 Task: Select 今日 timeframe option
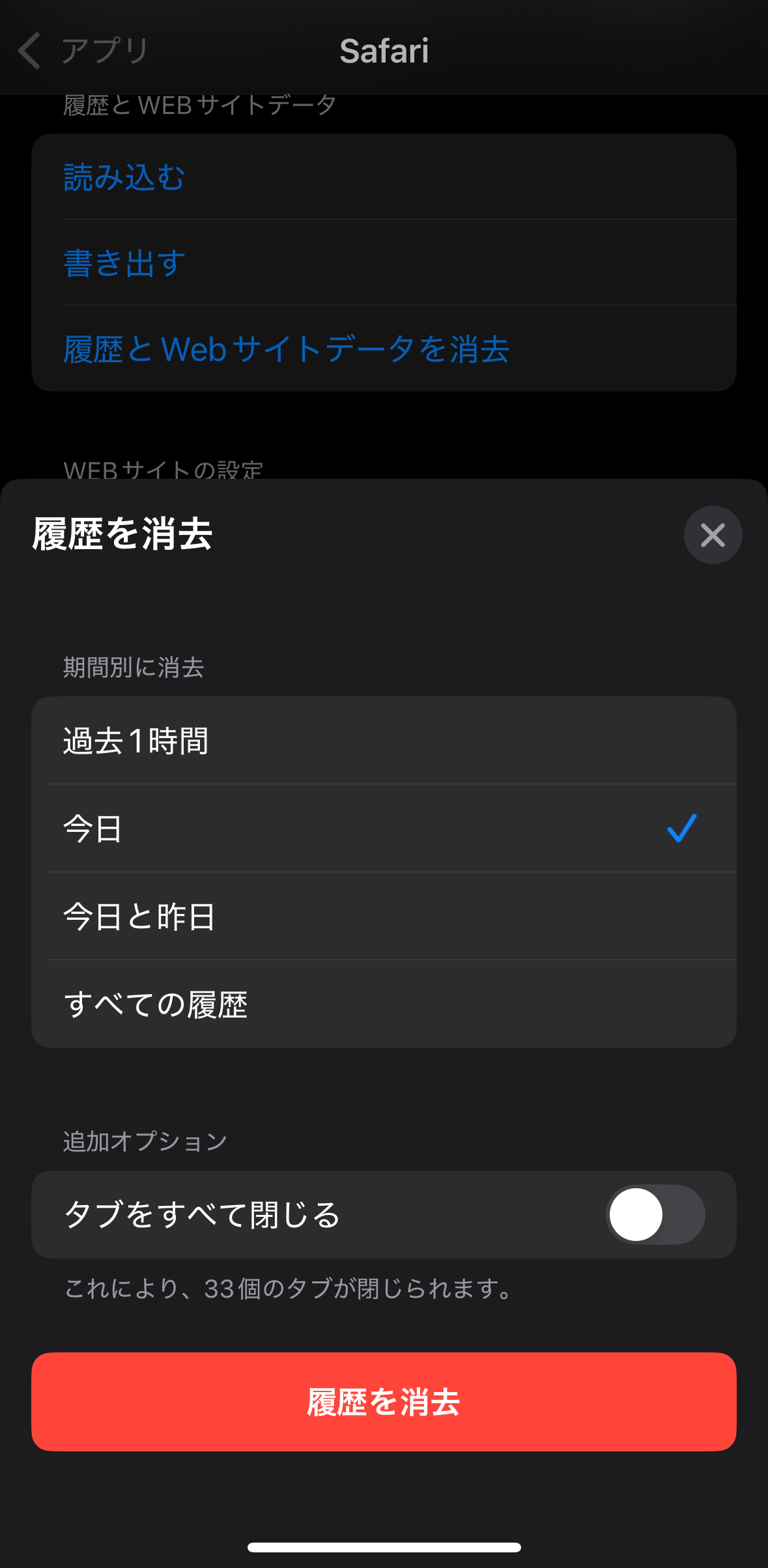(x=384, y=828)
